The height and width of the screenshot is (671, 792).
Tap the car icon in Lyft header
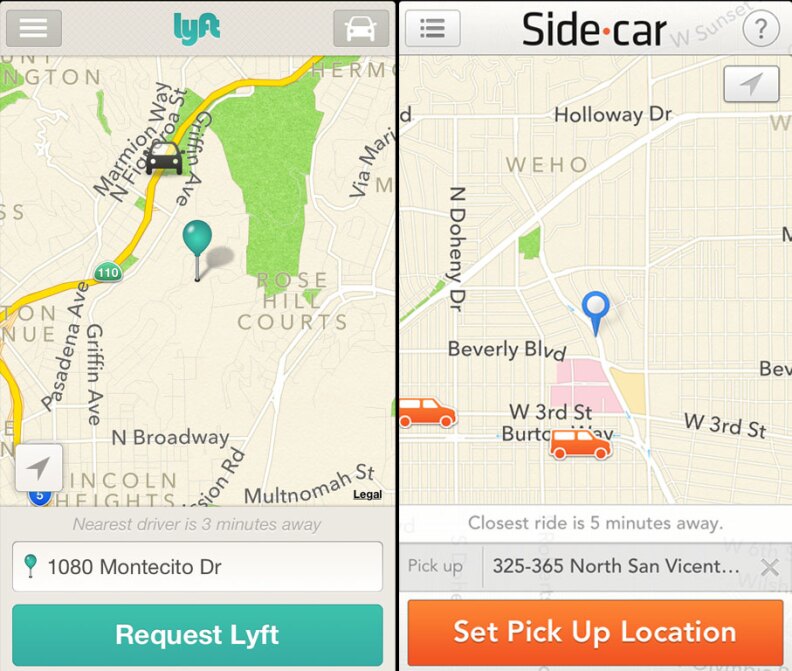361,28
